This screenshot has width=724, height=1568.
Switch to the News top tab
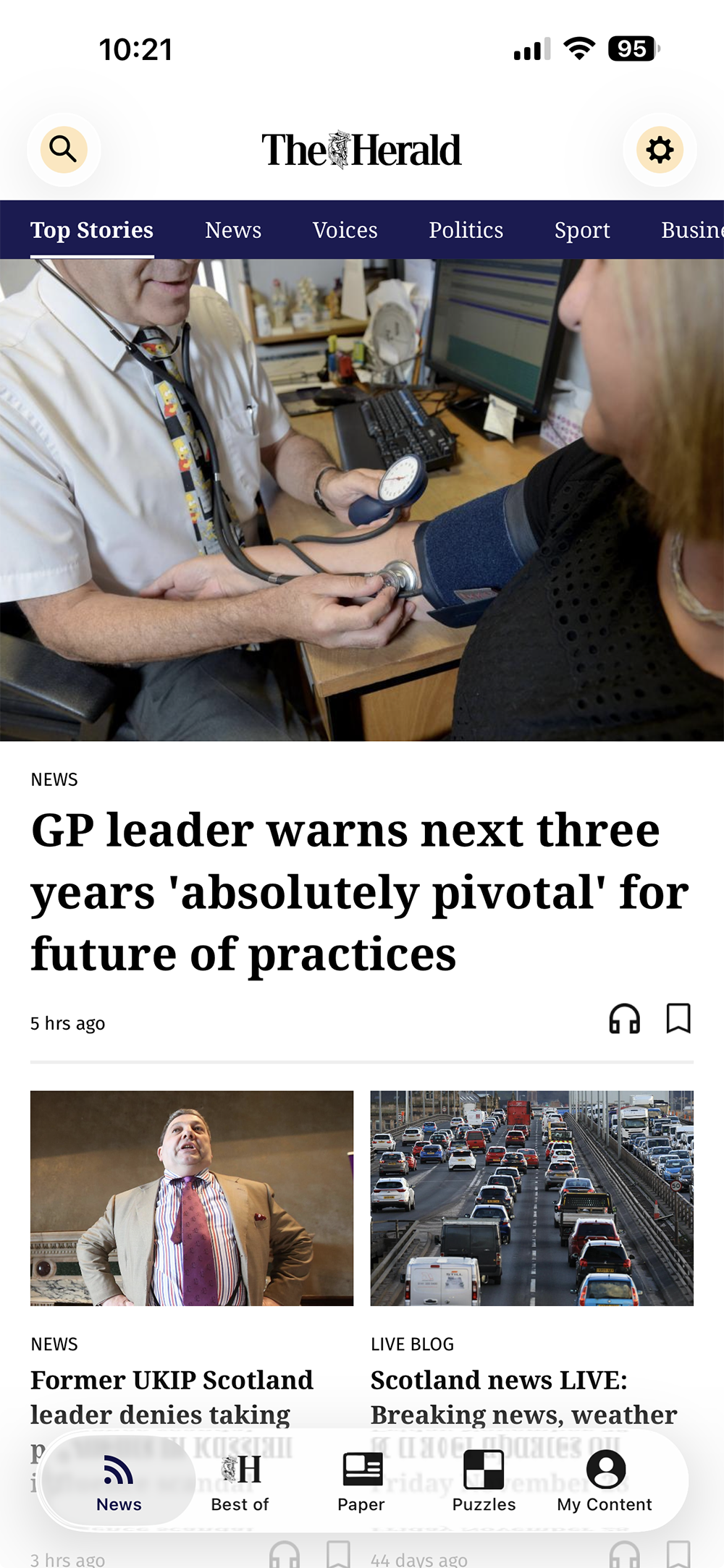point(233,230)
